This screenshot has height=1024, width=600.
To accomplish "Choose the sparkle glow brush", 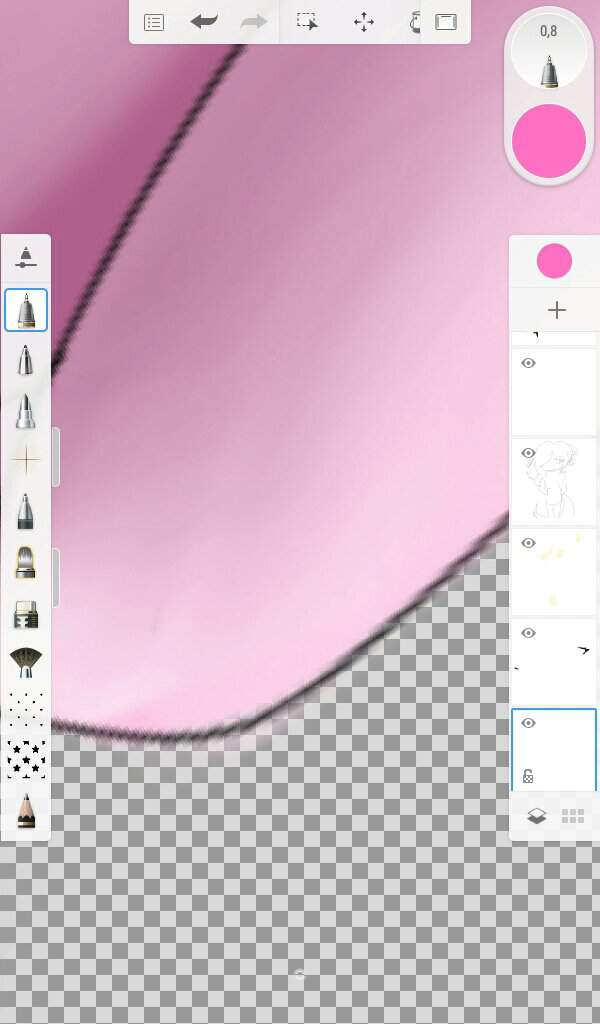I will click(26, 460).
